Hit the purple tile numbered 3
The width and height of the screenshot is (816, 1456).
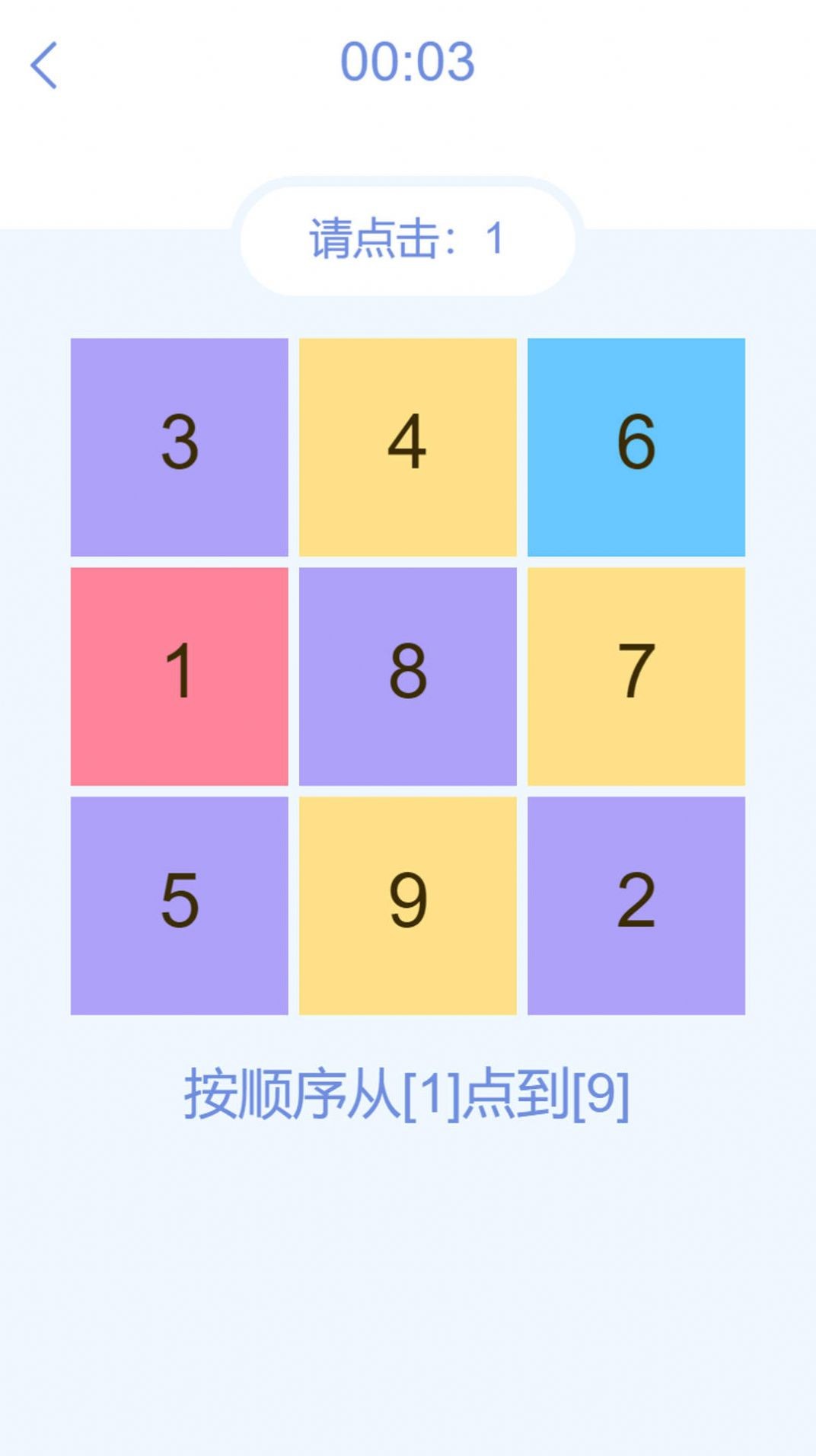point(180,447)
